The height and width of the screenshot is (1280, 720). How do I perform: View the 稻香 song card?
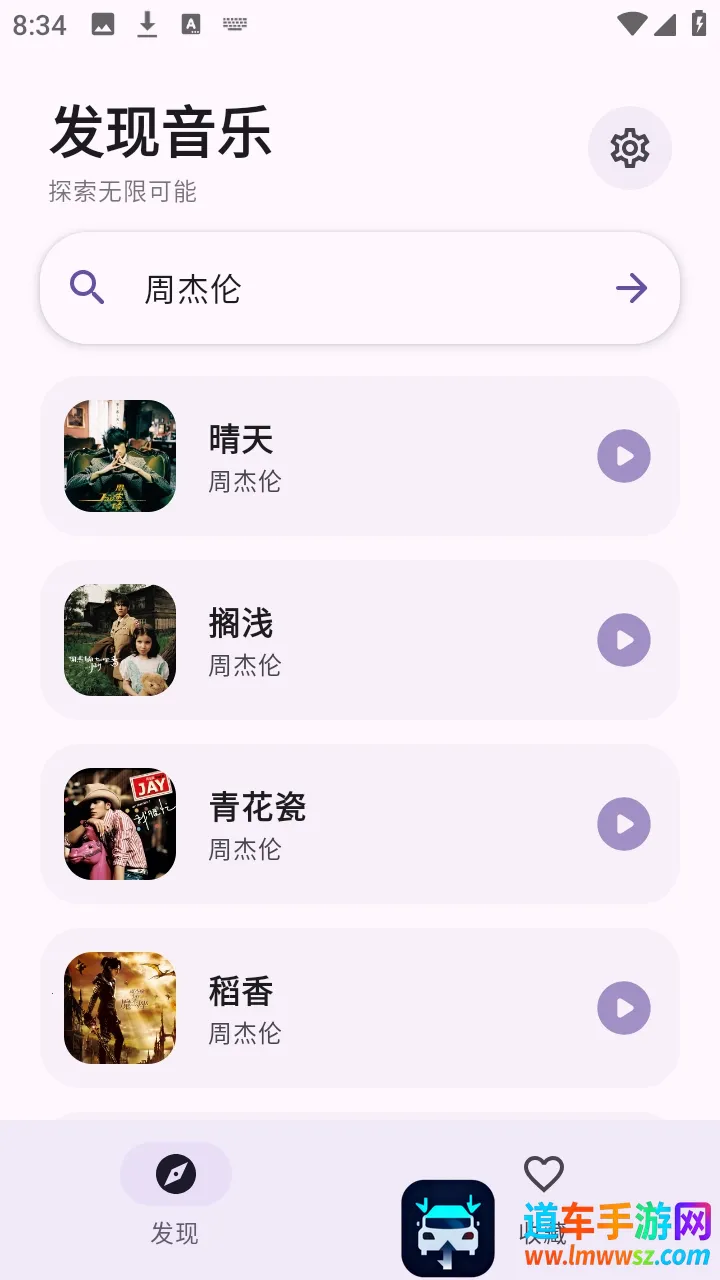point(360,1009)
